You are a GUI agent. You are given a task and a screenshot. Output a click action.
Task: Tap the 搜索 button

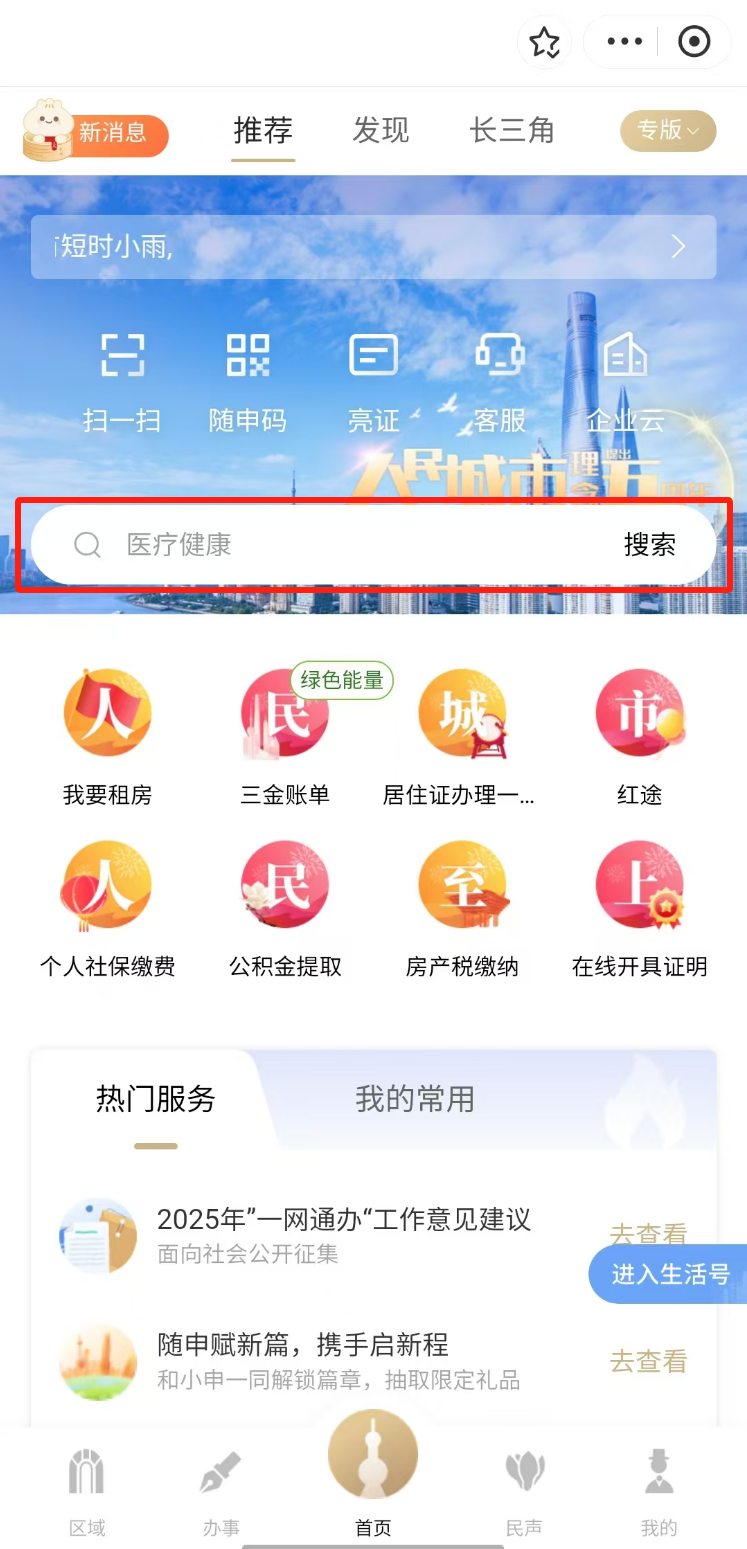coord(649,545)
